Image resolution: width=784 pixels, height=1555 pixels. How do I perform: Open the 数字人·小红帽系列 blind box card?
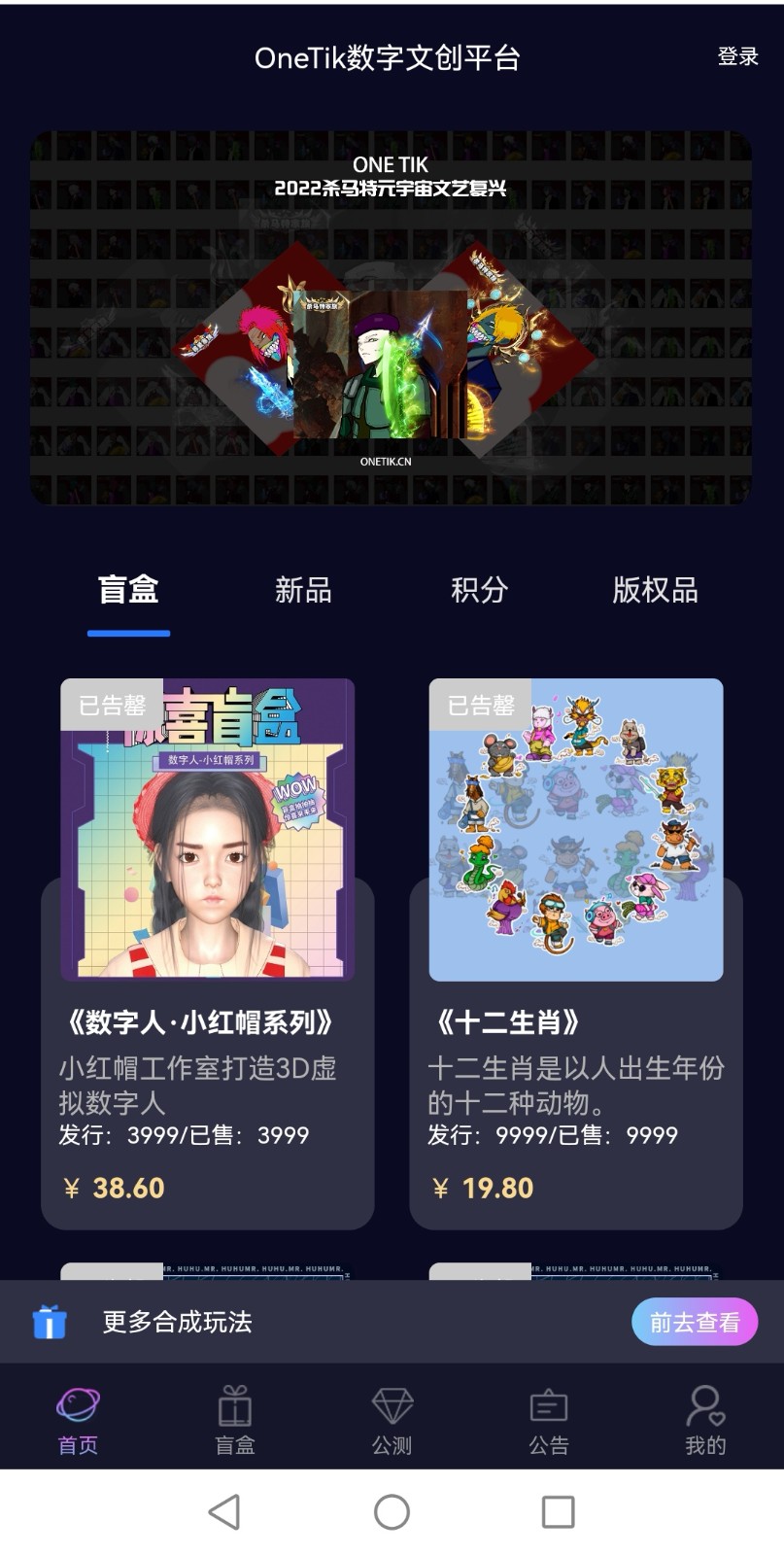(x=207, y=952)
